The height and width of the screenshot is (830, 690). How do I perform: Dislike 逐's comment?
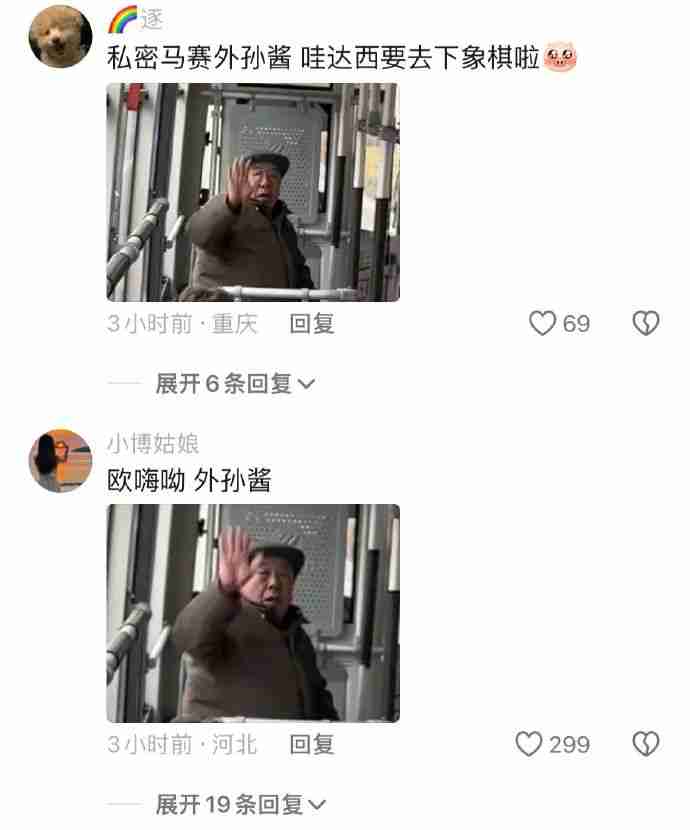point(647,324)
